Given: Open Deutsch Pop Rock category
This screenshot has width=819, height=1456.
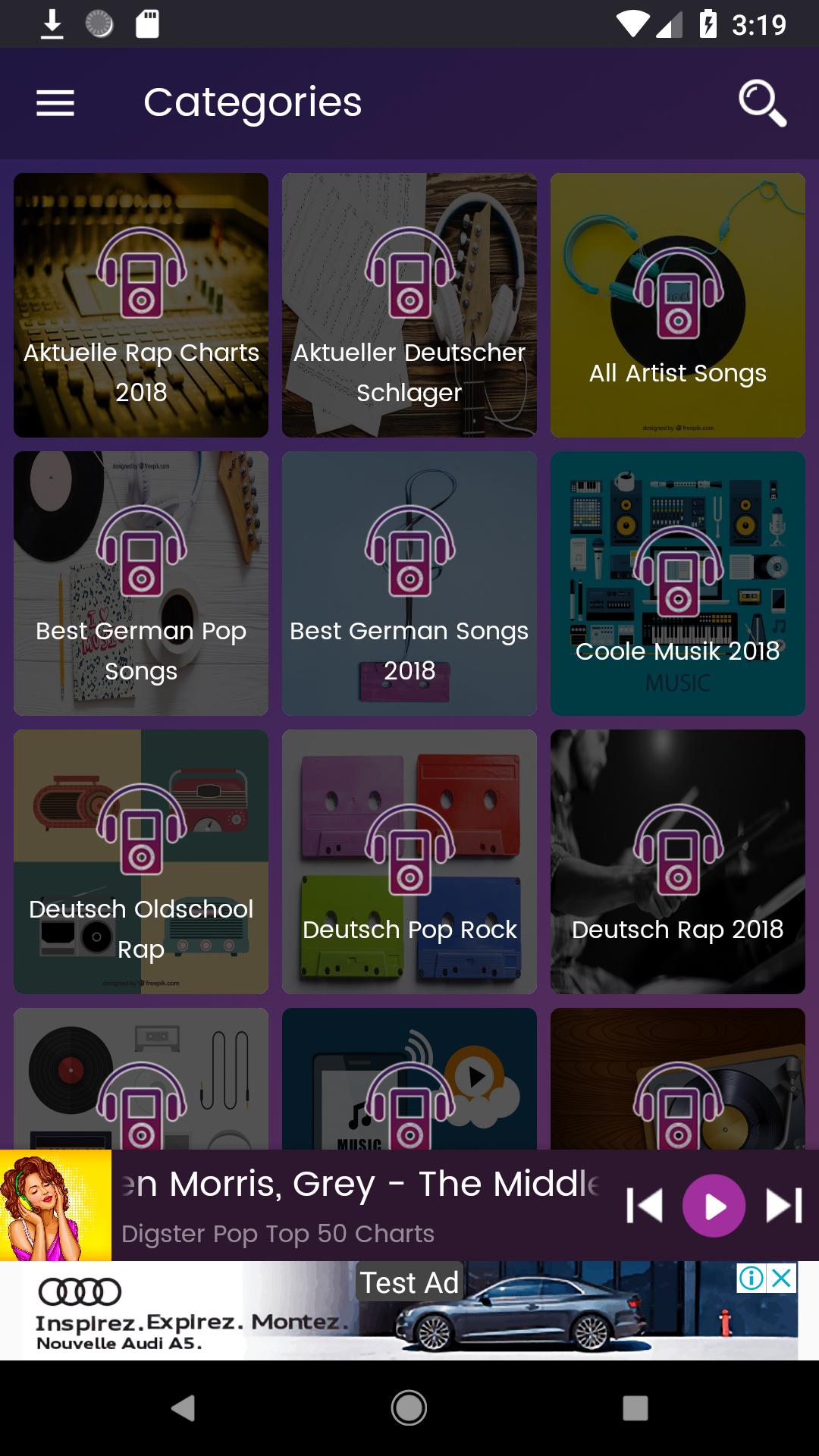Looking at the screenshot, I should pyautogui.click(x=409, y=861).
